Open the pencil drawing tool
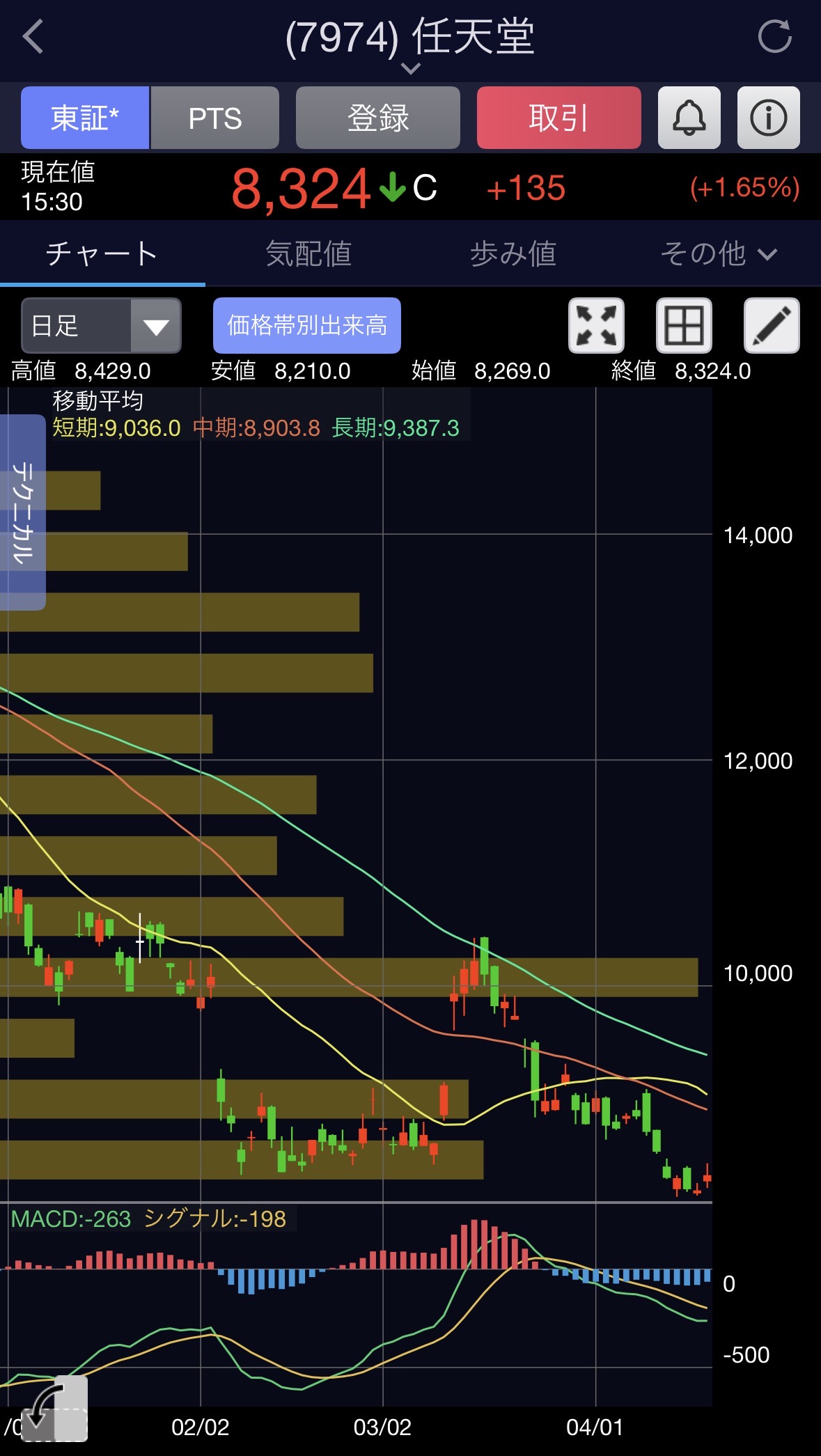This screenshot has height=1456, width=821. click(772, 326)
